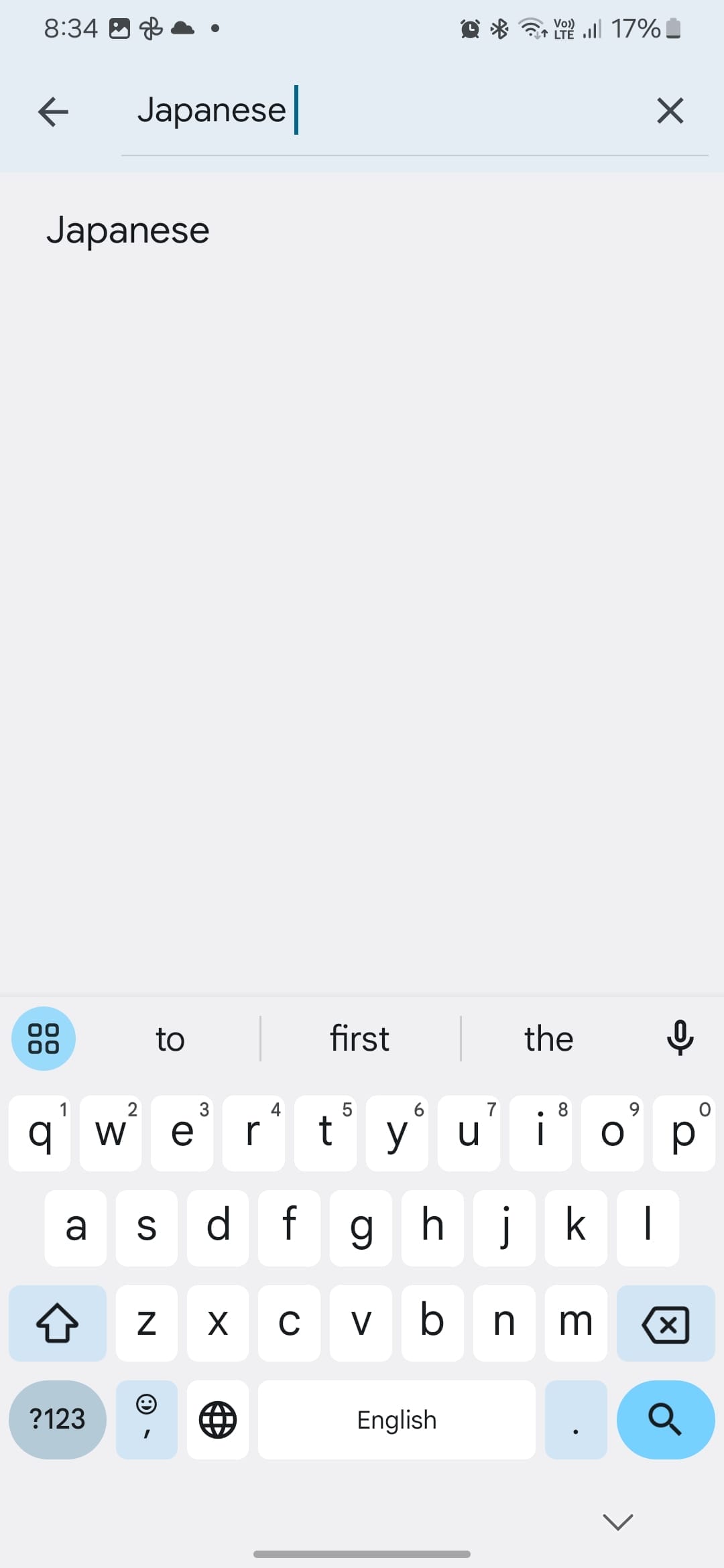
Task: Choose the 'to' keyboard suggestion
Action: (170, 1039)
